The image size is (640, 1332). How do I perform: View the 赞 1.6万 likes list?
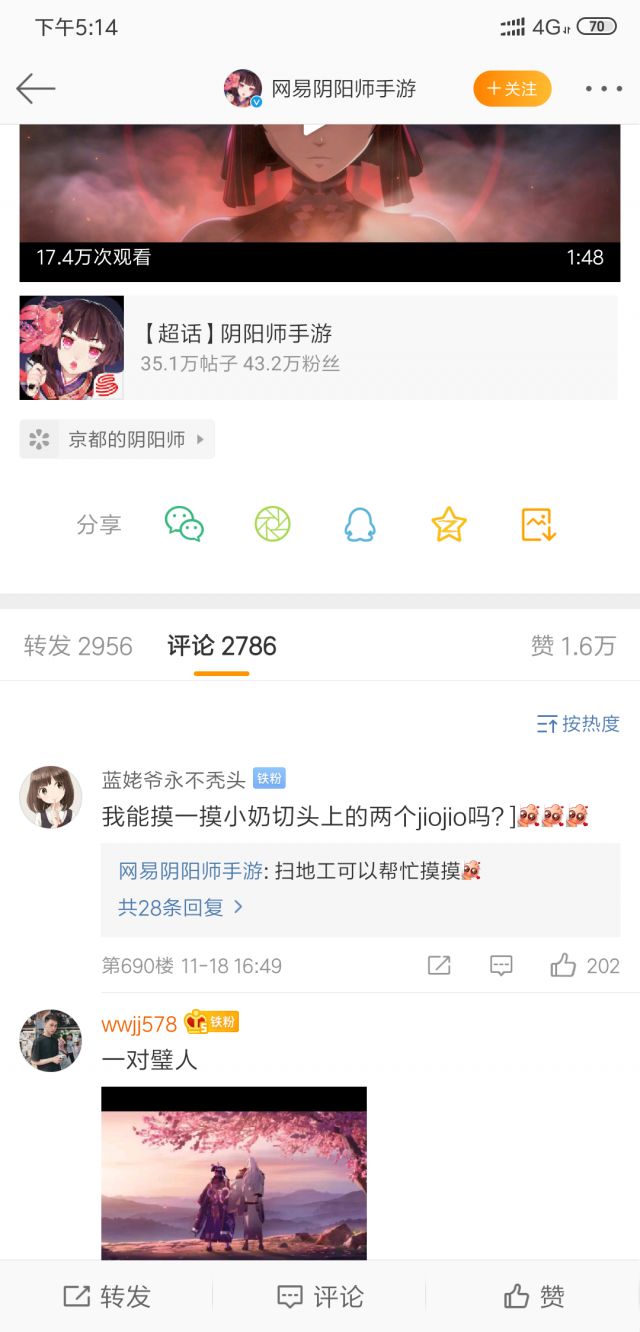point(573,646)
